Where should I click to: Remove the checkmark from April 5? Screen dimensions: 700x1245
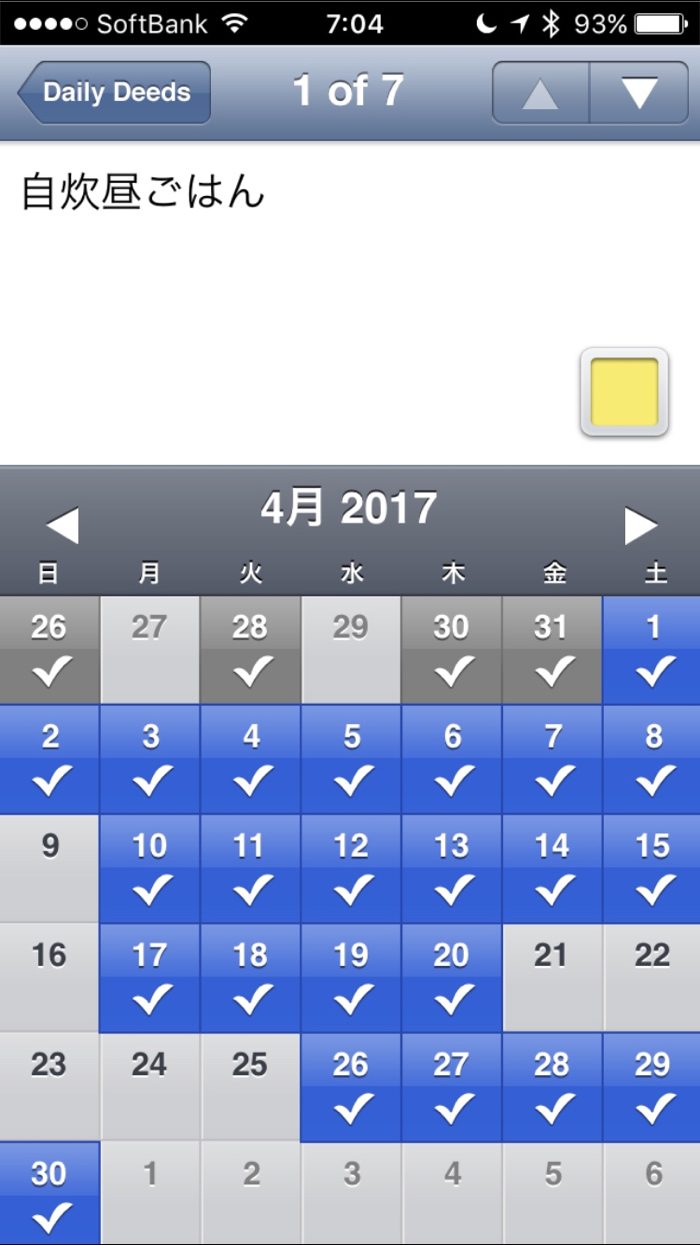[x=351, y=759]
